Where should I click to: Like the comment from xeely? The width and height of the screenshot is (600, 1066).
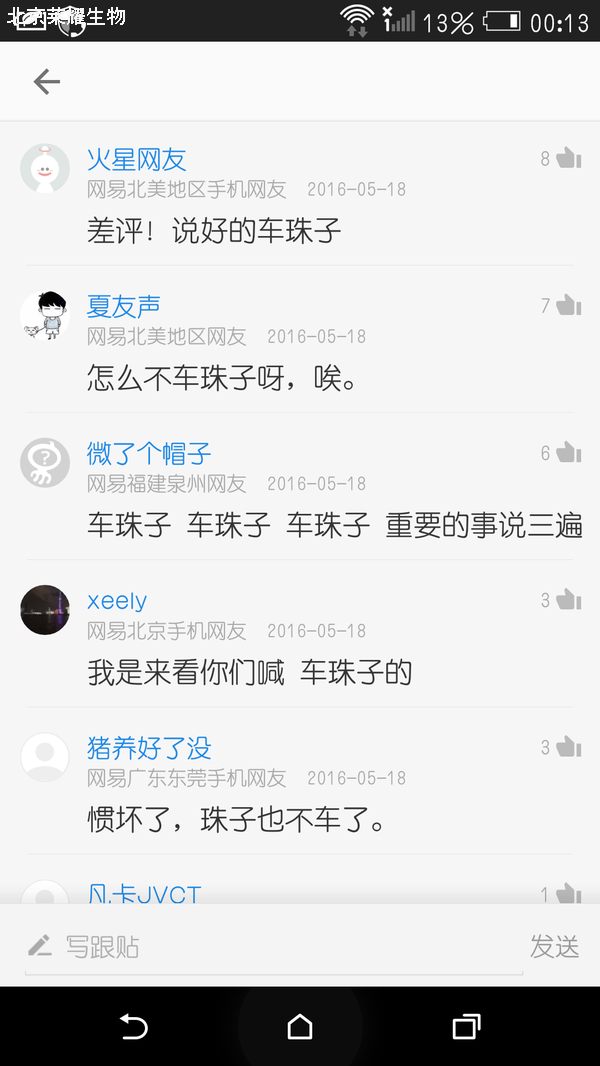point(568,600)
